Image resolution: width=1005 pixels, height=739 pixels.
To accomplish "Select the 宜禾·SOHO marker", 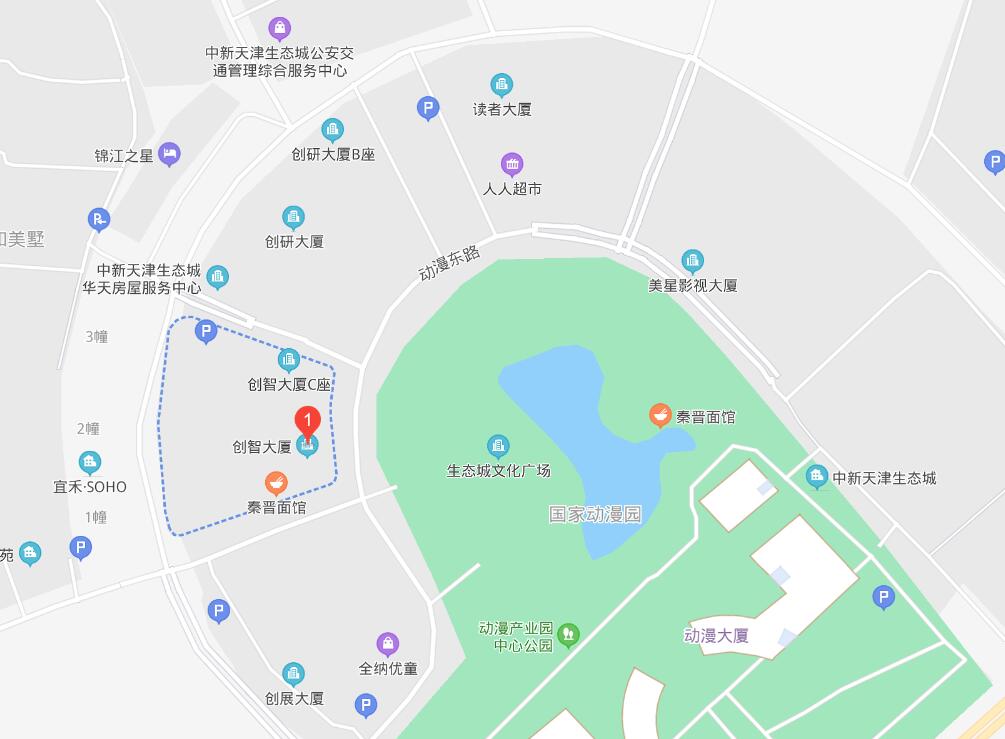I will click(x=90, y=462).
